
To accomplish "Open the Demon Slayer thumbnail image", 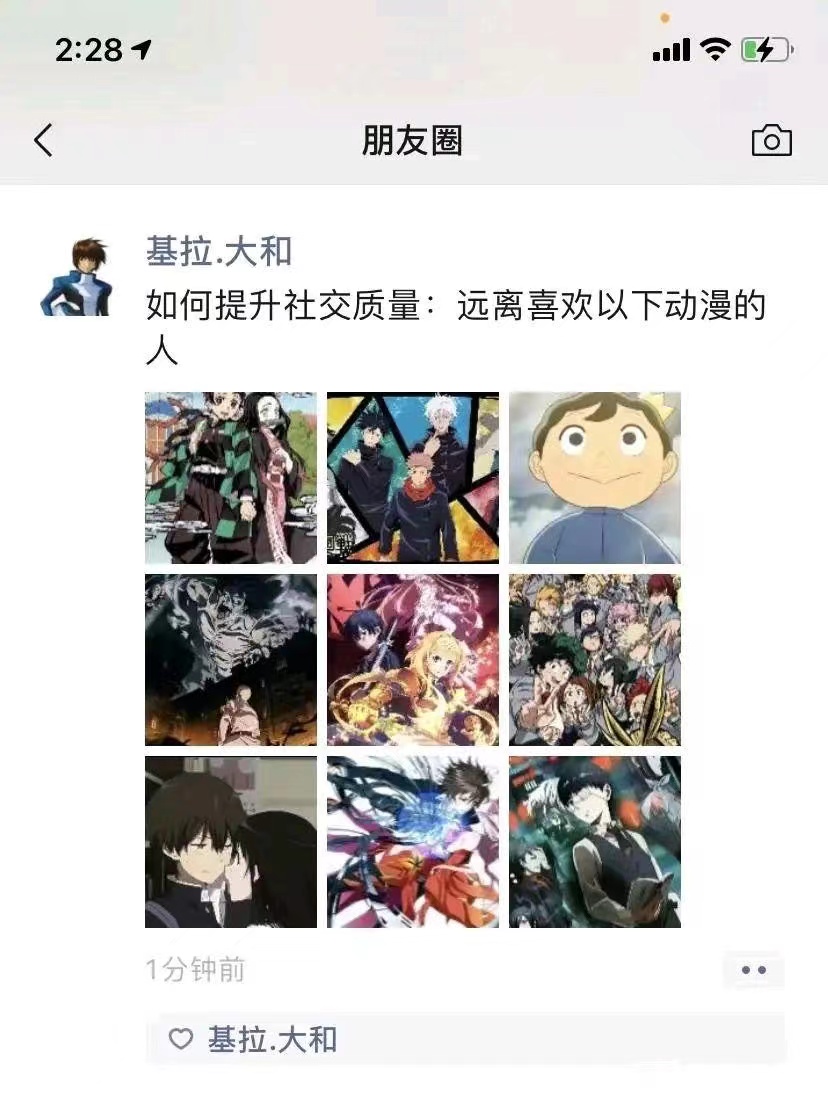I will click(x=229, y=477).
